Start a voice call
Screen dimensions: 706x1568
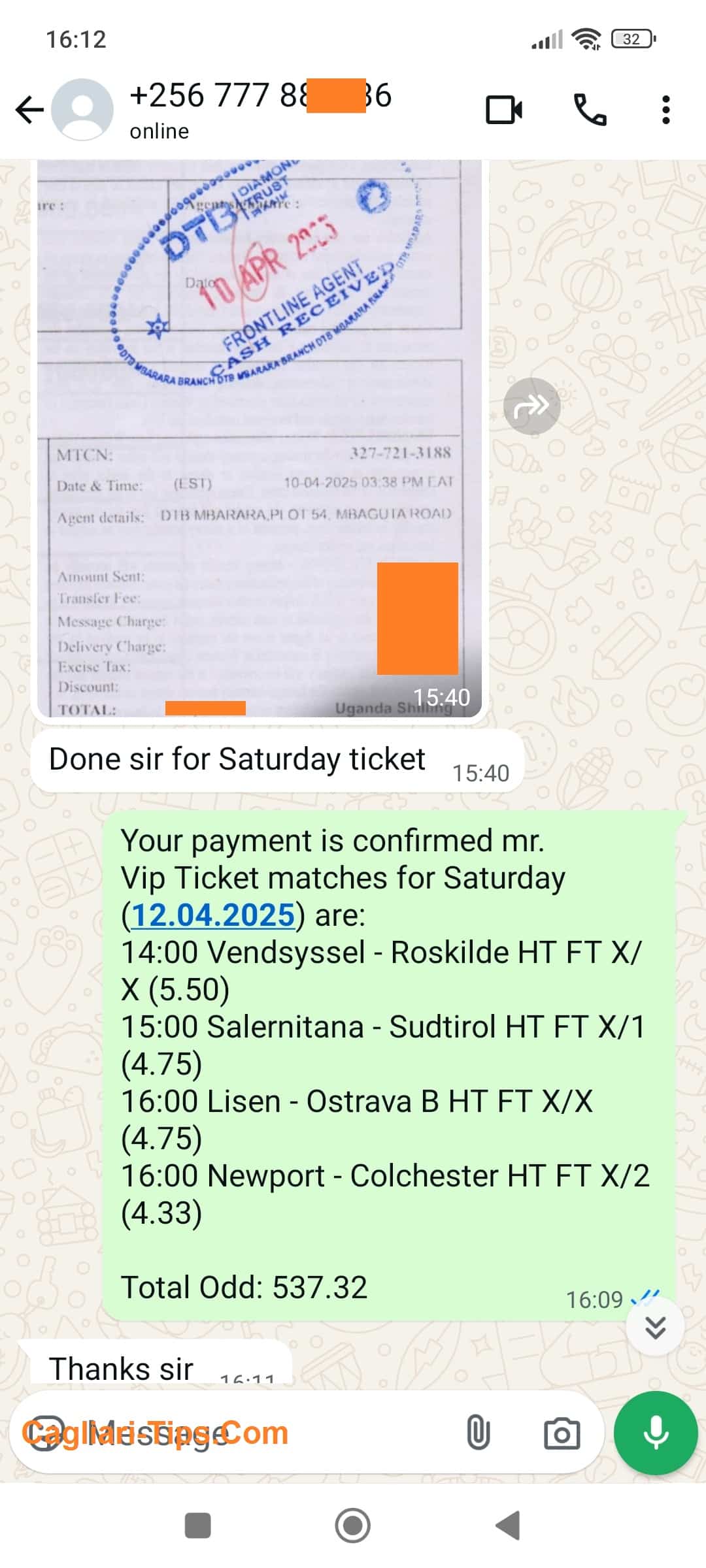point(590,110)
